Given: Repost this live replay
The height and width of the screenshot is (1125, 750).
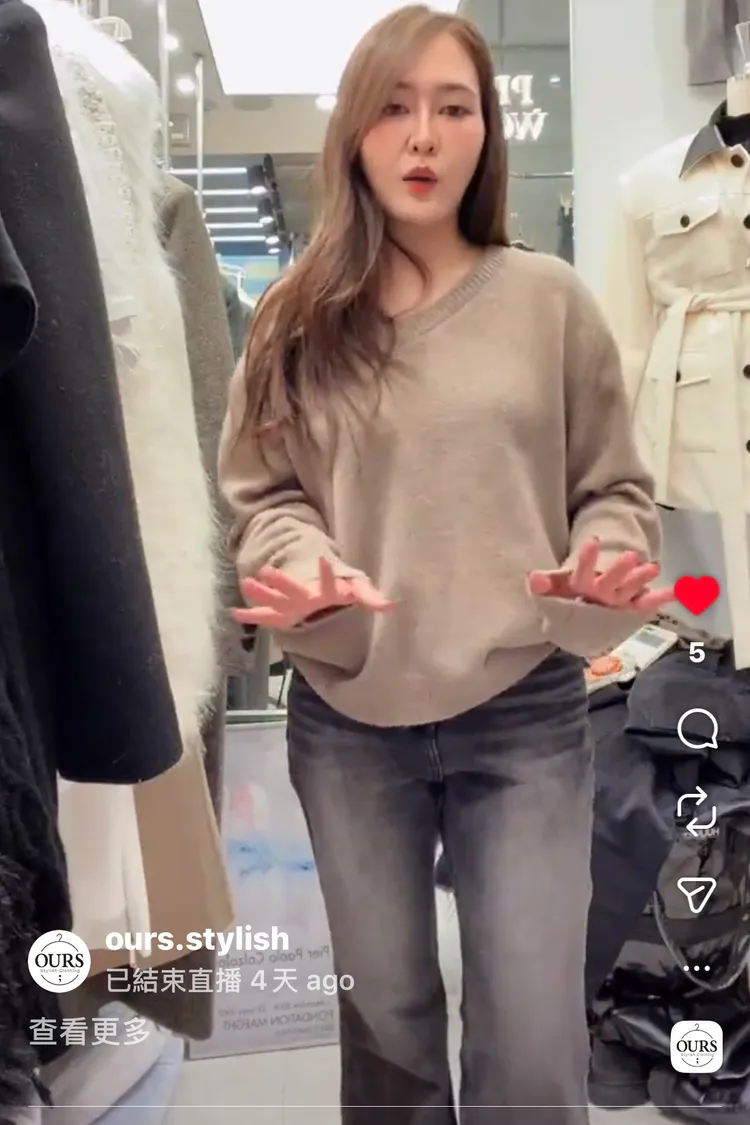Looking at the screenshot, I should coord(697,811).
